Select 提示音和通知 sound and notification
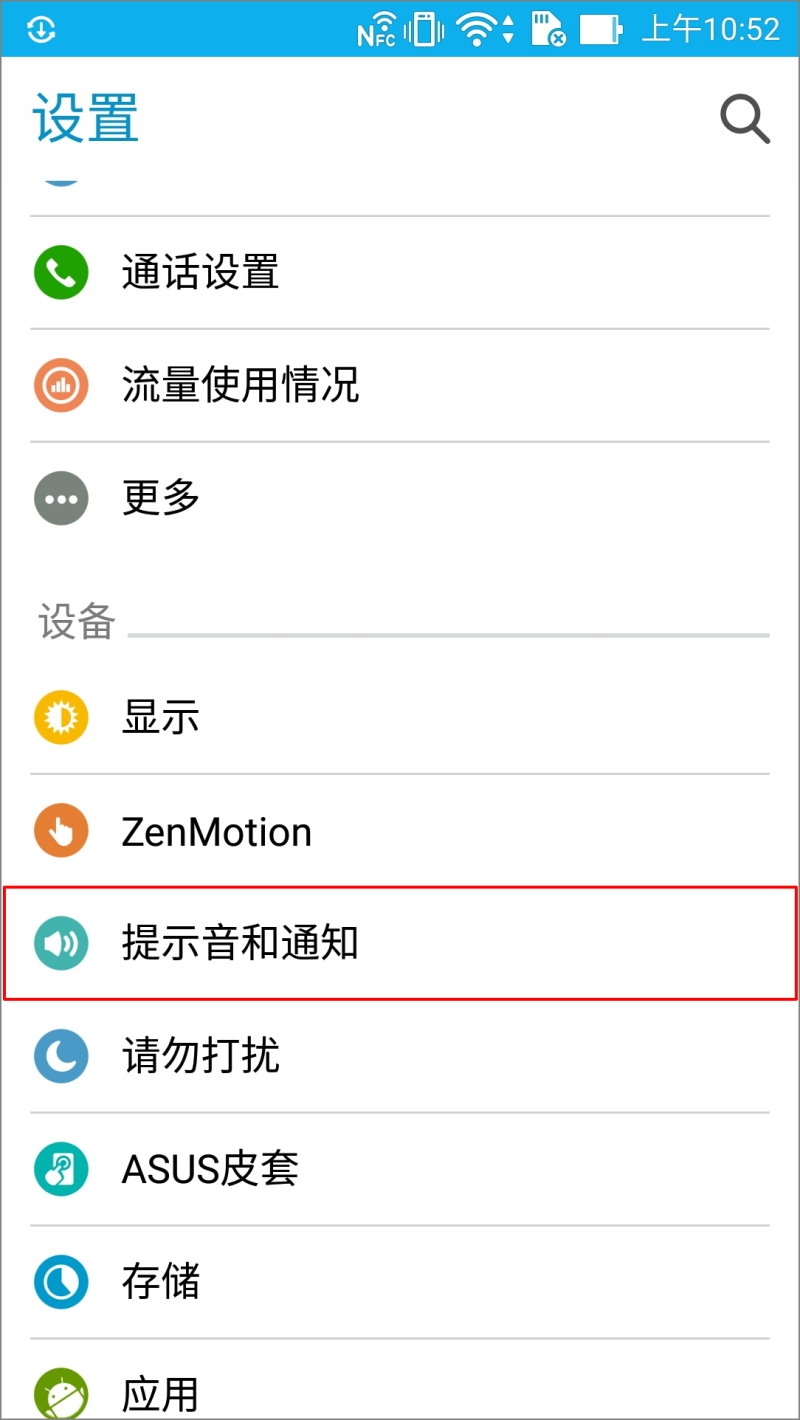This screenshot has height=1420, width=800. point(400,943)
